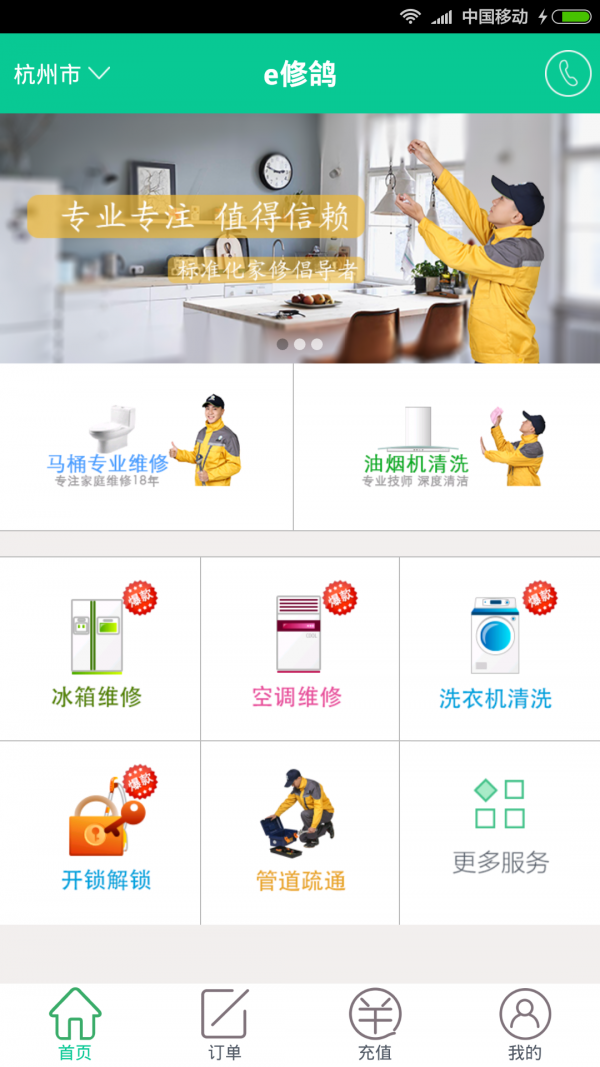This screenshot has height=1067, width=600.
Task: Open 油烟机清洗 service
Action: point(446,446)
